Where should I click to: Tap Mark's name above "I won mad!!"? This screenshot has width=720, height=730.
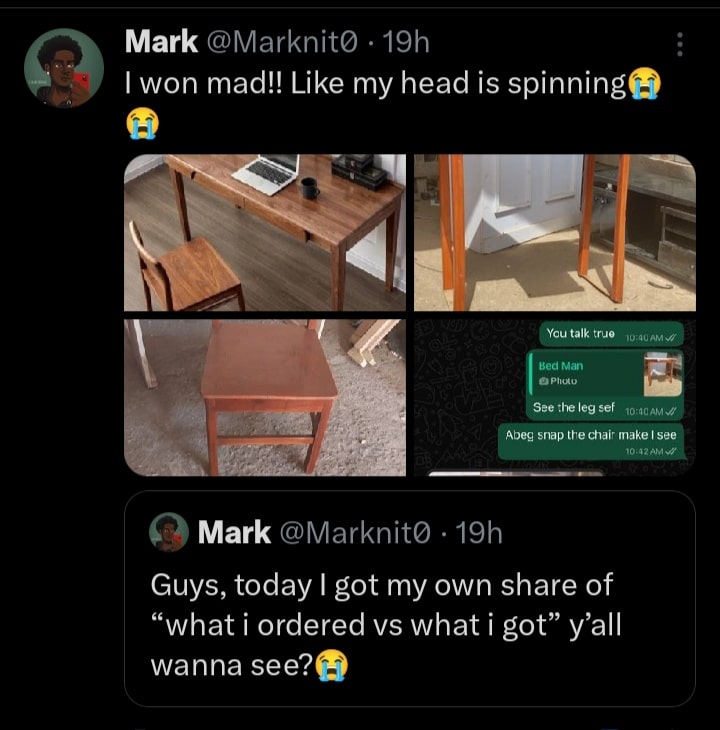160,42
